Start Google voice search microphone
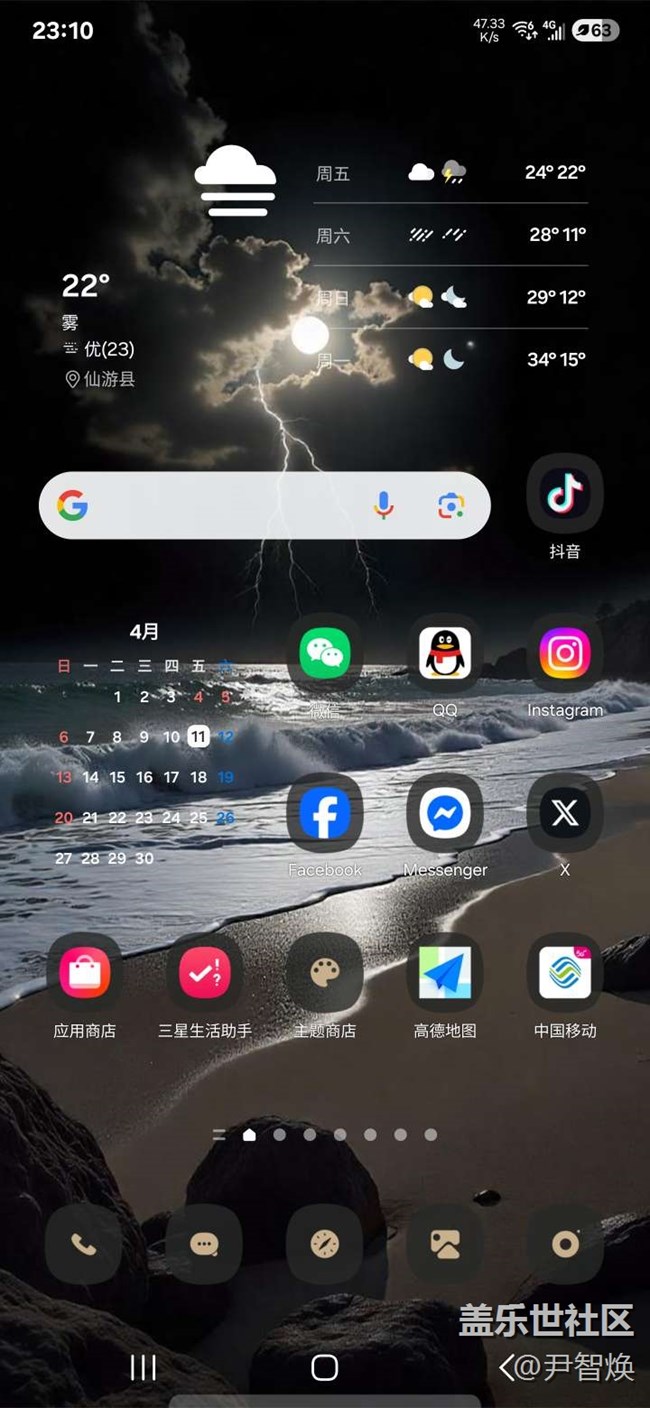 click(383, 506)
